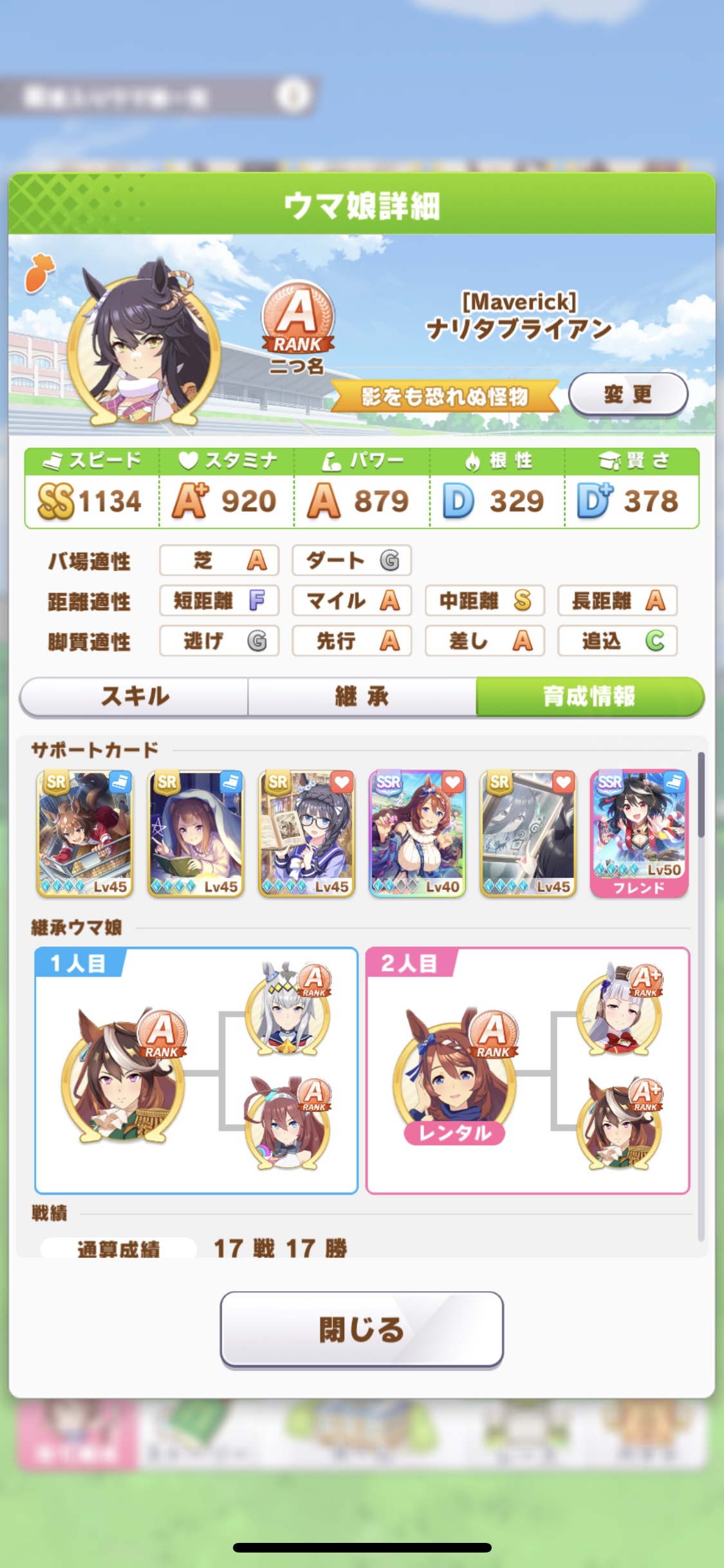The image size is (724, 1568).
Task: Tap the 変更 button to change the nickname
Action: pyautogui.click(x=627, y=394)
